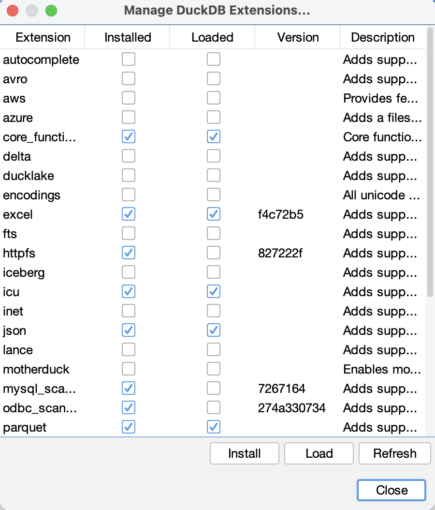Refresh the extensions list
The width and height of the screenshot is (435, 510).
[x=395, y=453]
